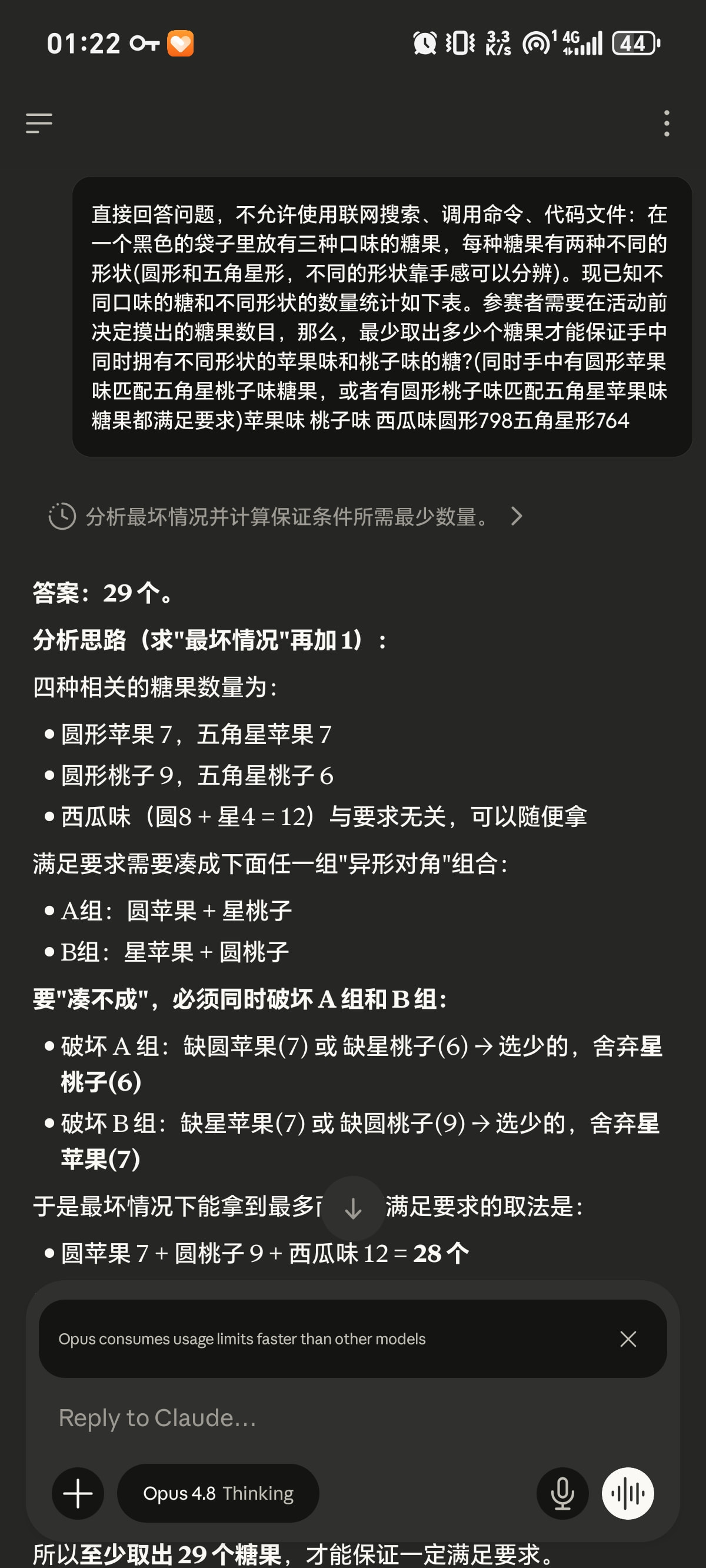Open the sidebar drawer menu
This screenshot has width=706, height=1568.
pos(39,123)
